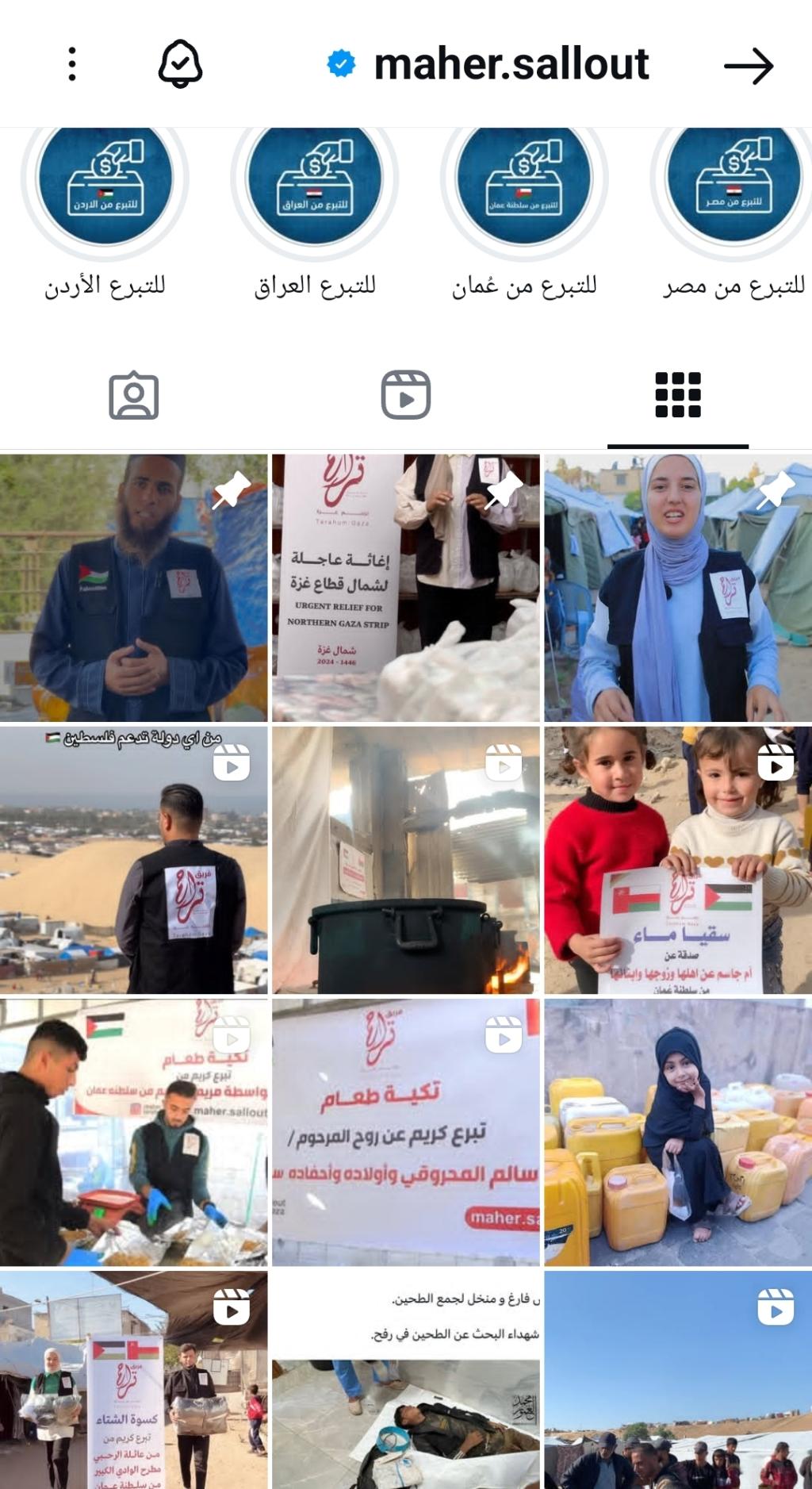This screenshot has height=1489, width=812.
Task: Play reel of man overlooking the camp
Action: tap(133, 860)
